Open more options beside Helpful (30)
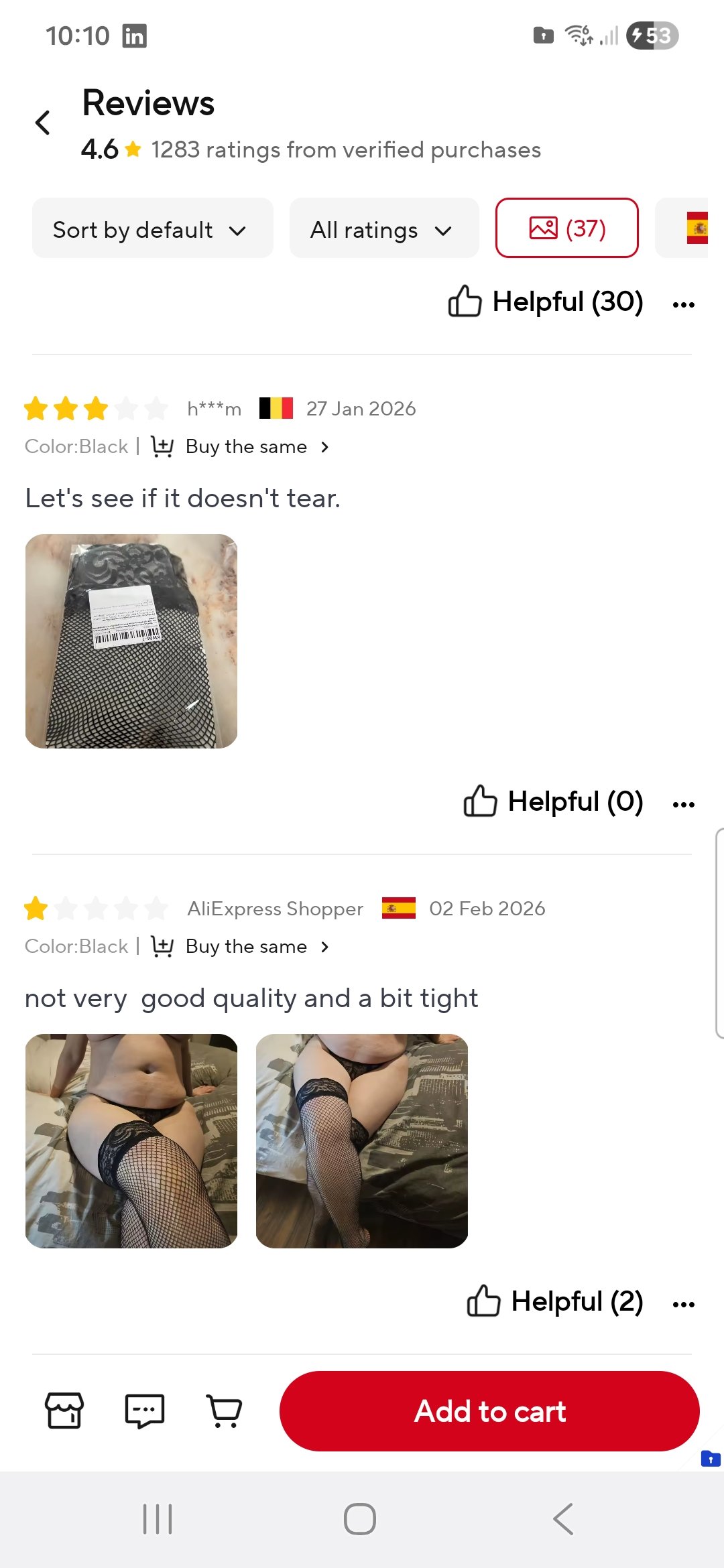This screenshot has height=1568, width=724. coord(683,305)
